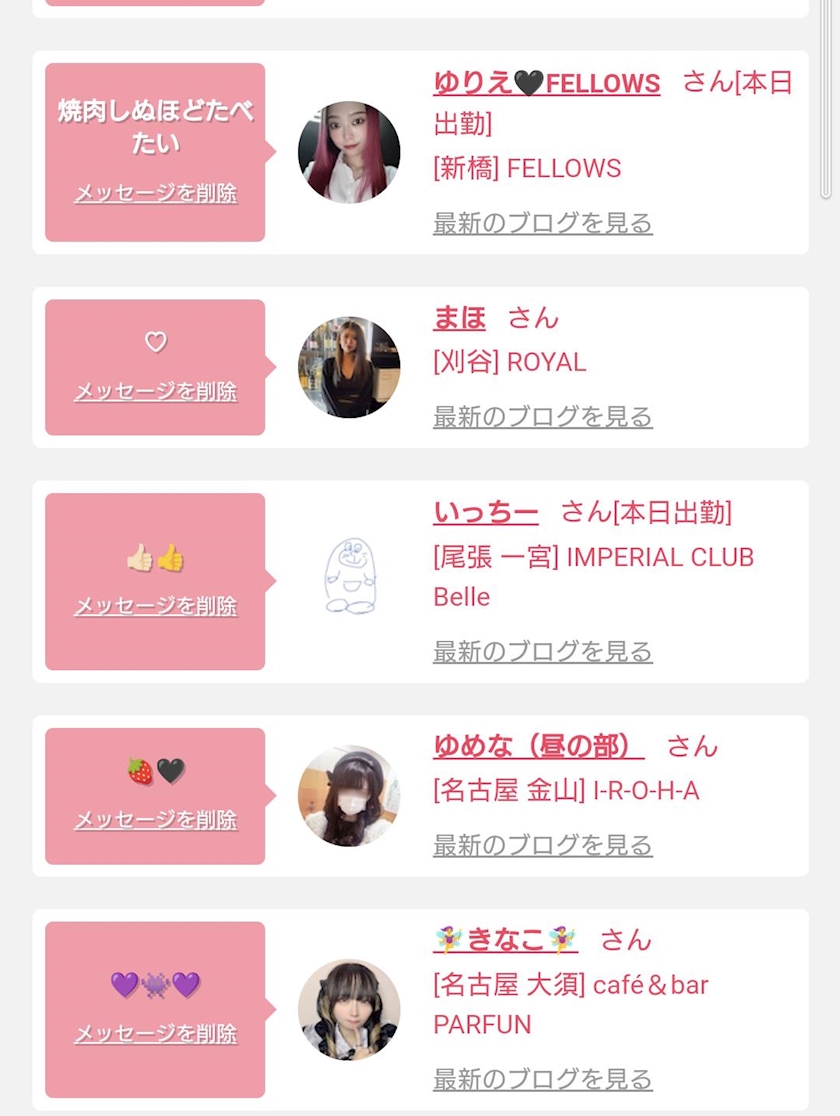
Task: Open きなこ's profile link
Action: [506, 940]
